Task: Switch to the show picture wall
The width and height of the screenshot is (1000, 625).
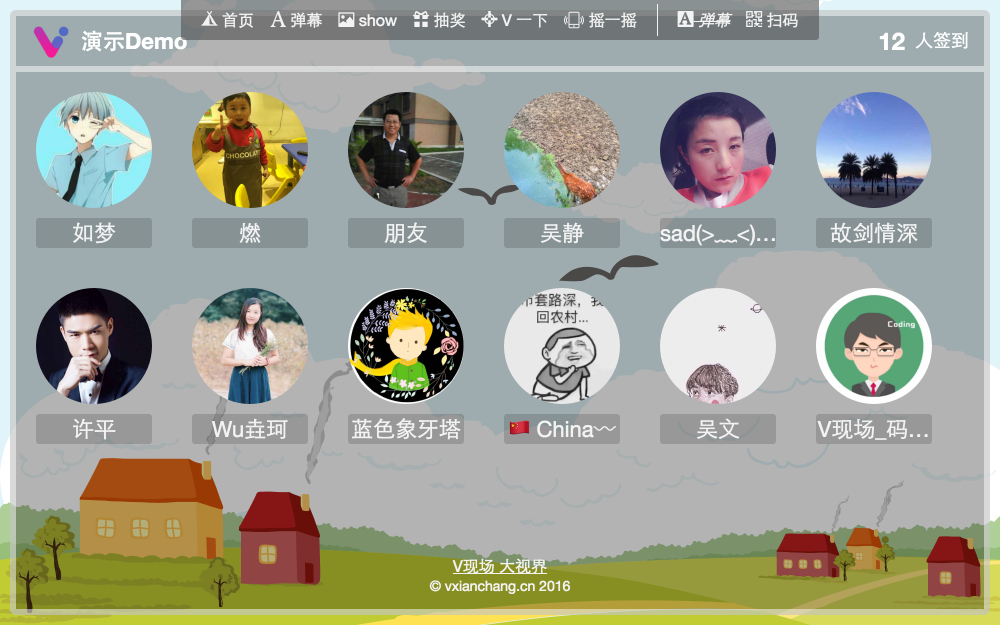Action: pyautogui.click(x=367, y=20)
